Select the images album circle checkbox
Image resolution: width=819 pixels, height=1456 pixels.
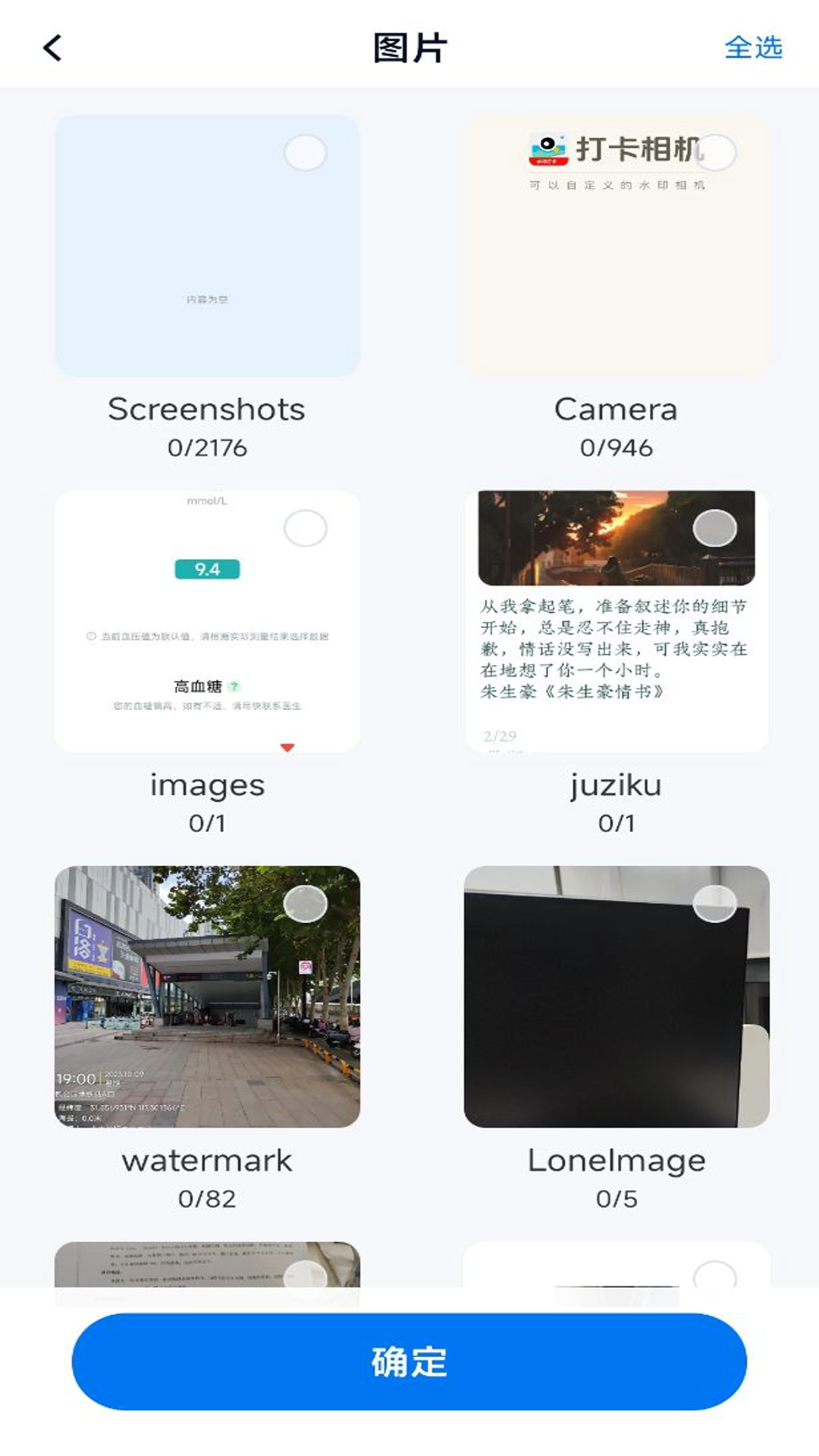[x=306, y=529]
